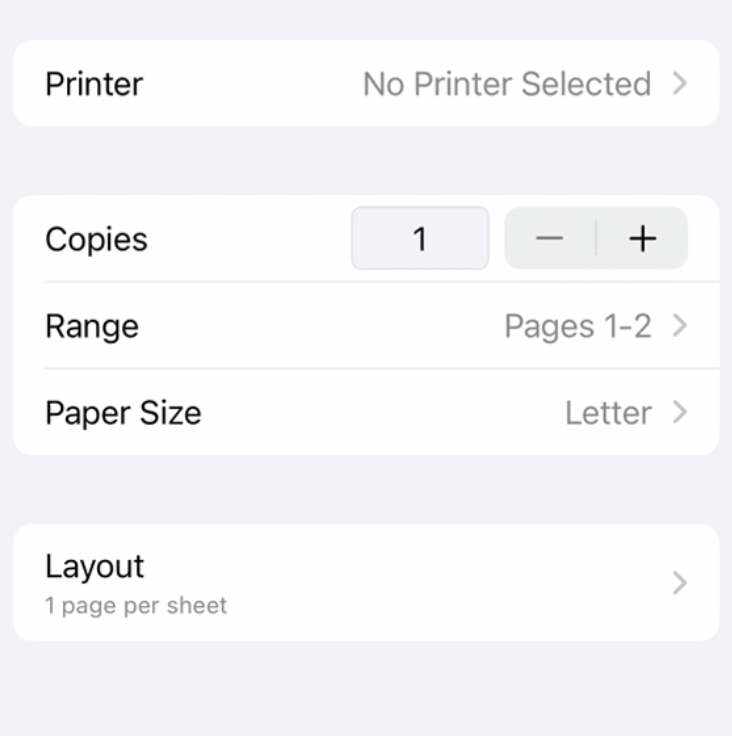Increase copies with the plus button
The height and width of the screenshot is (736, 732).
click(642, 239)
